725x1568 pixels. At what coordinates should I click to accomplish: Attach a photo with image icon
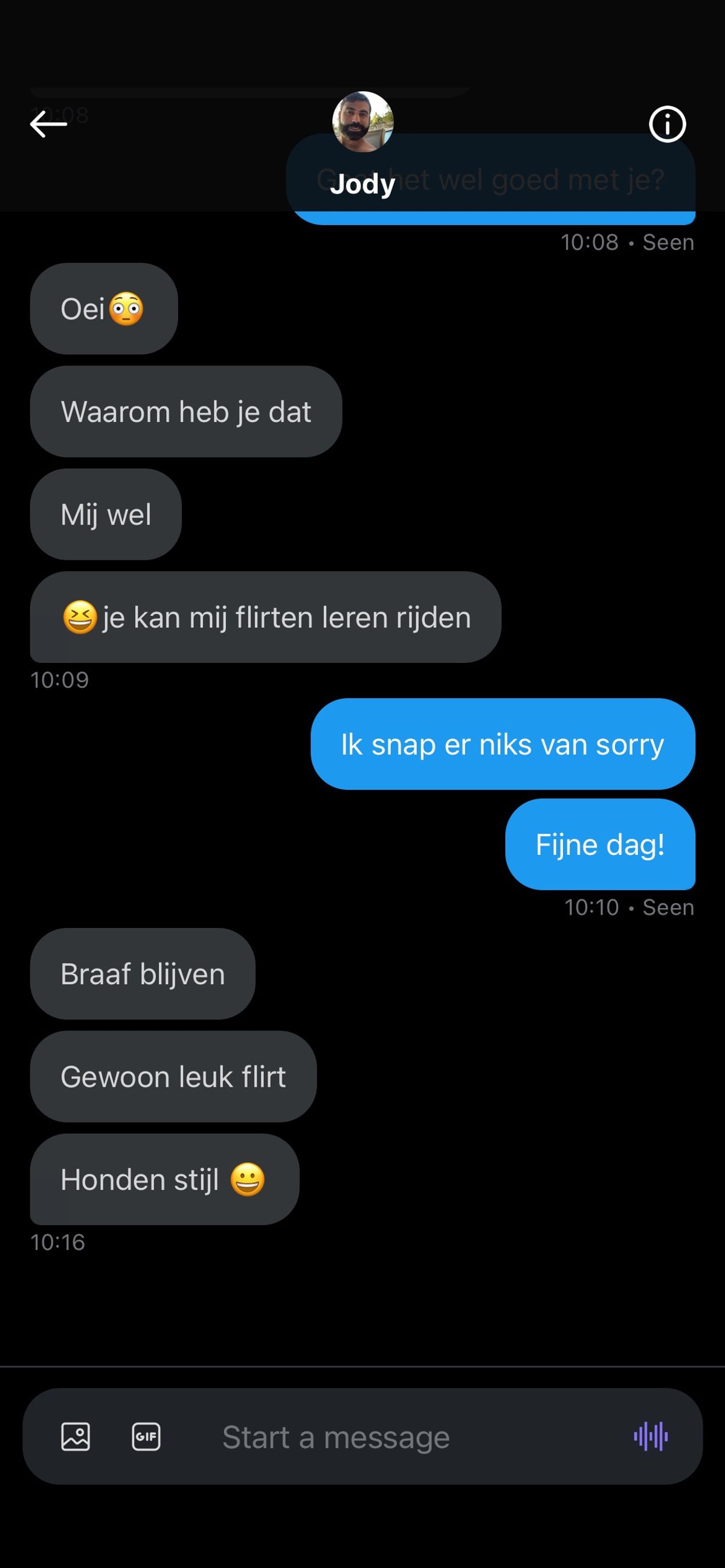(x=76, y=1437)
